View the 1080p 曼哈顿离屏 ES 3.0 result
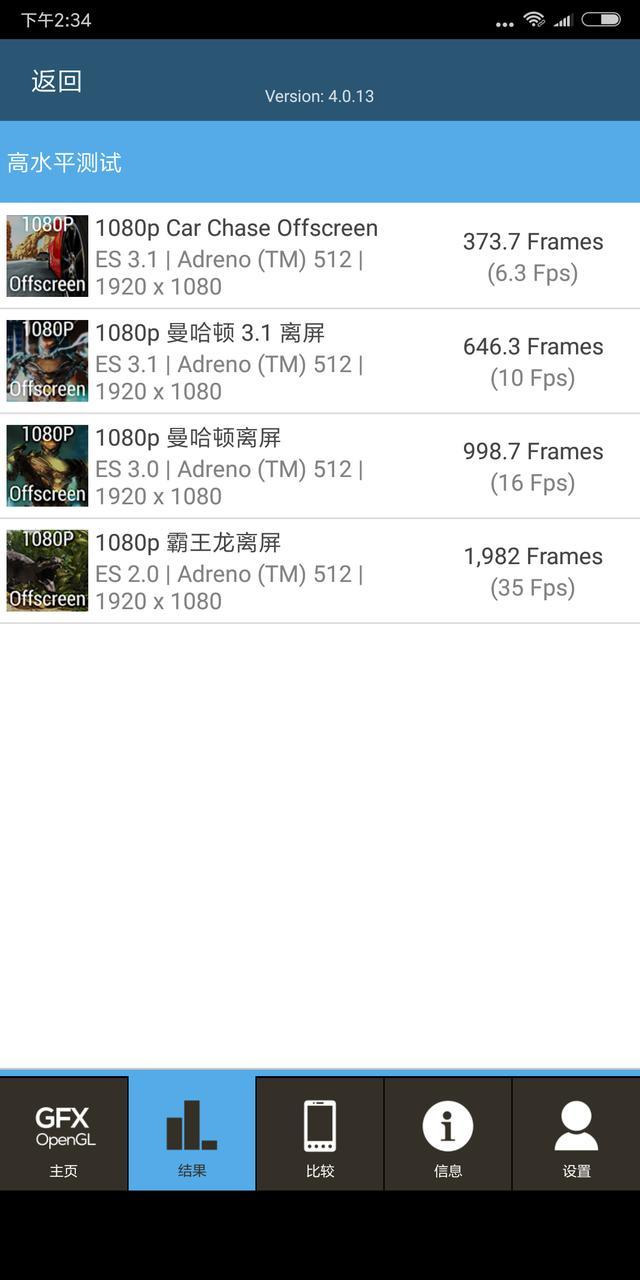This screenshot has height=1280, width=640. coord(320,467)
